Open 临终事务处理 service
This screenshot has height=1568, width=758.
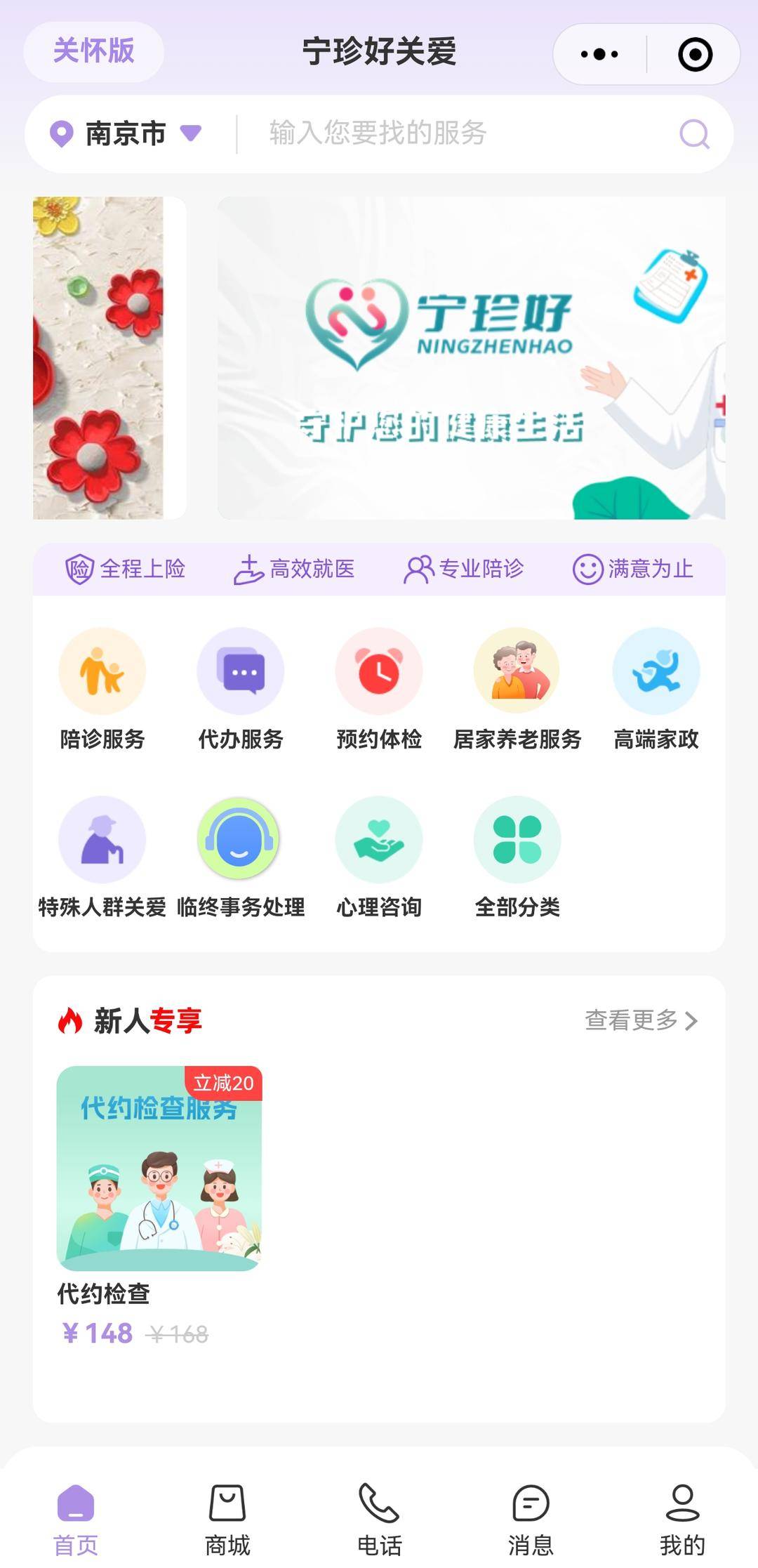241,857
